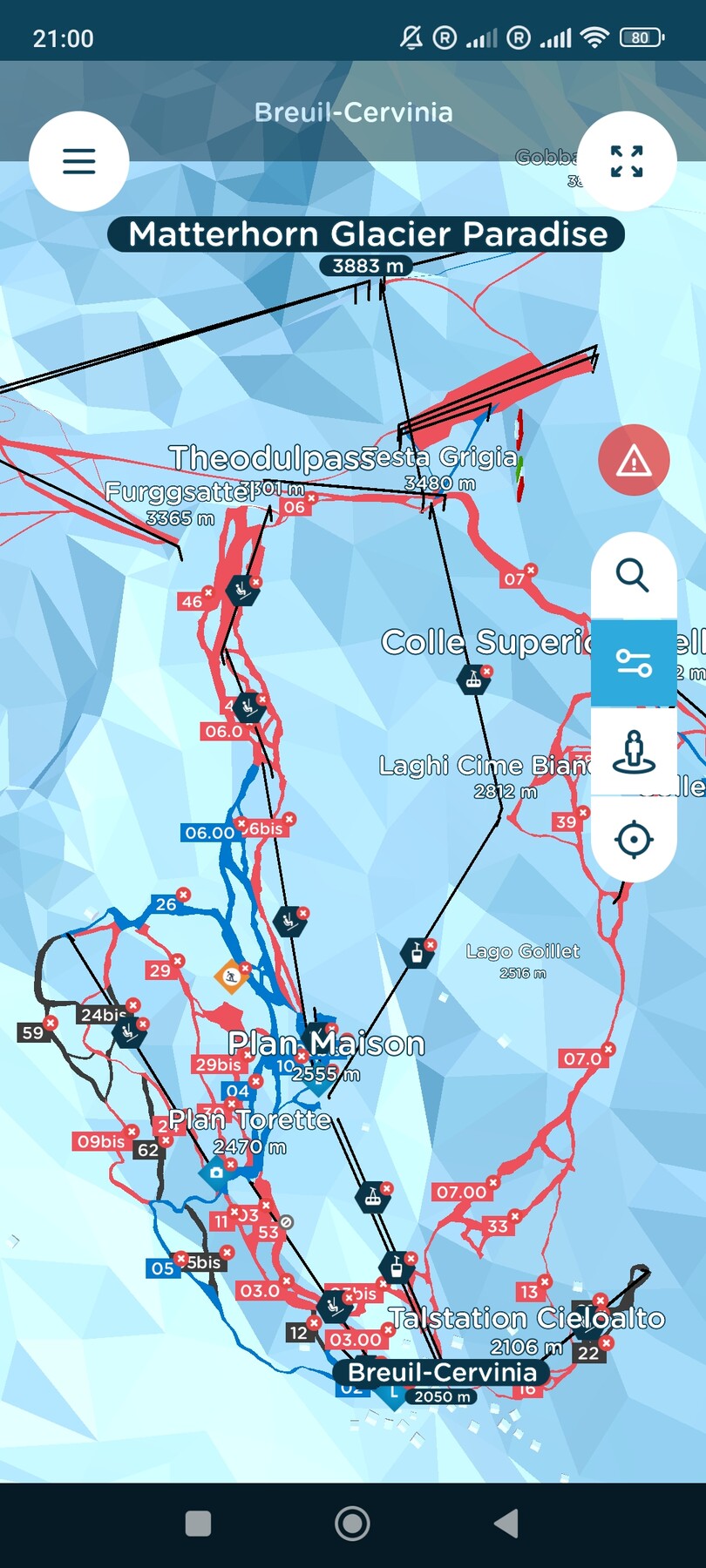Select piste marker 59
The width and height of the screenshot is (706, 1568).
[33, 1032]
